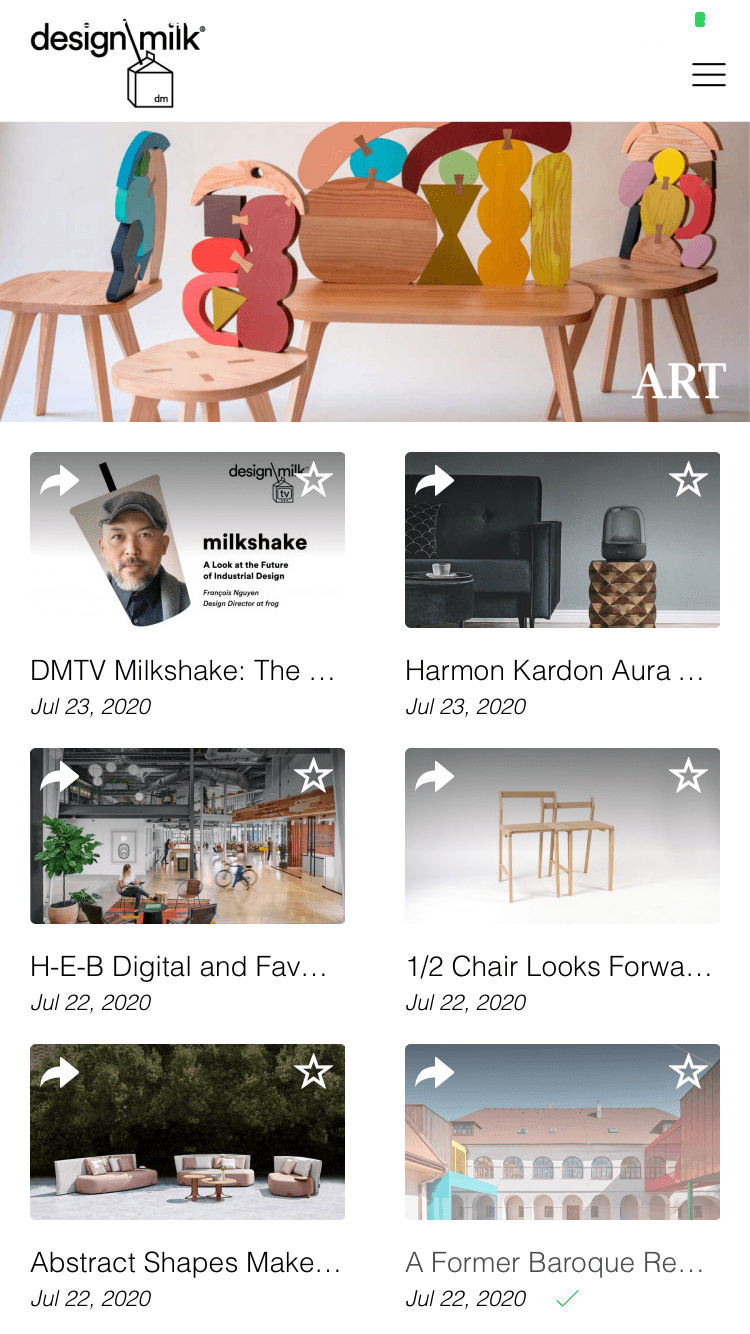Favorite the DMTV Milkshake article
750x1334 pixels.
pos(314,480)
